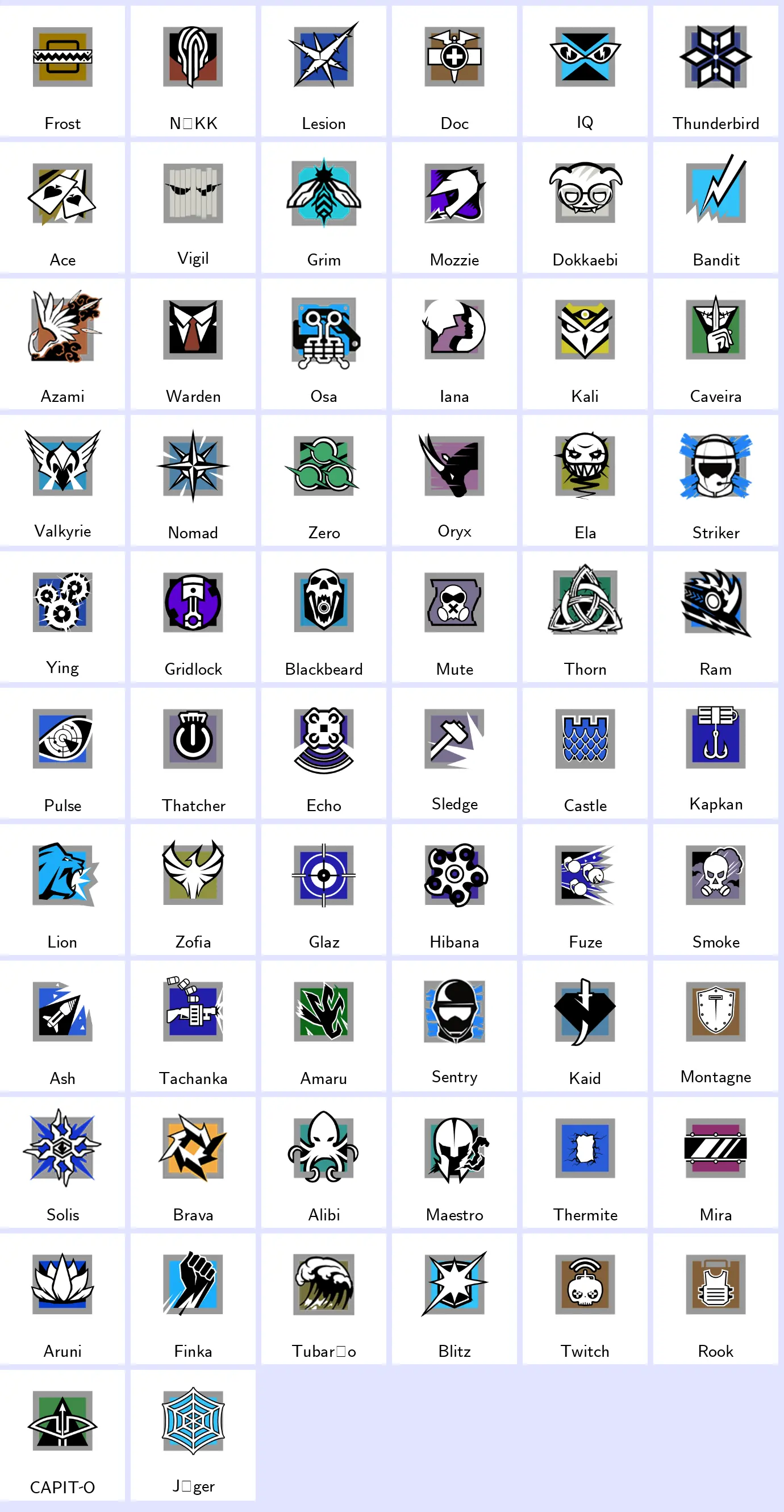Viewport: 784px width, 1512px height.
Task: Select Valkyrie operator
Action: tap(62, 480)
